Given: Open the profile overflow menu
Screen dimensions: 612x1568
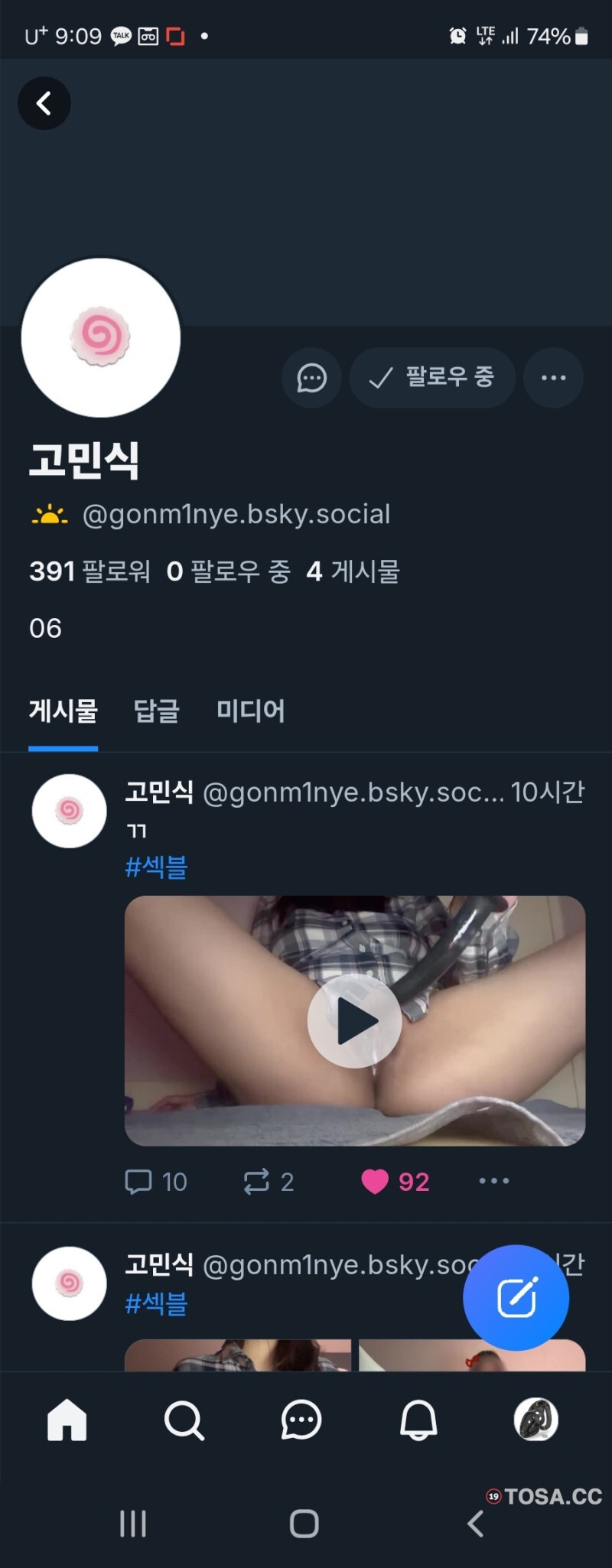Looking at the screenshot, I should 553,378.
